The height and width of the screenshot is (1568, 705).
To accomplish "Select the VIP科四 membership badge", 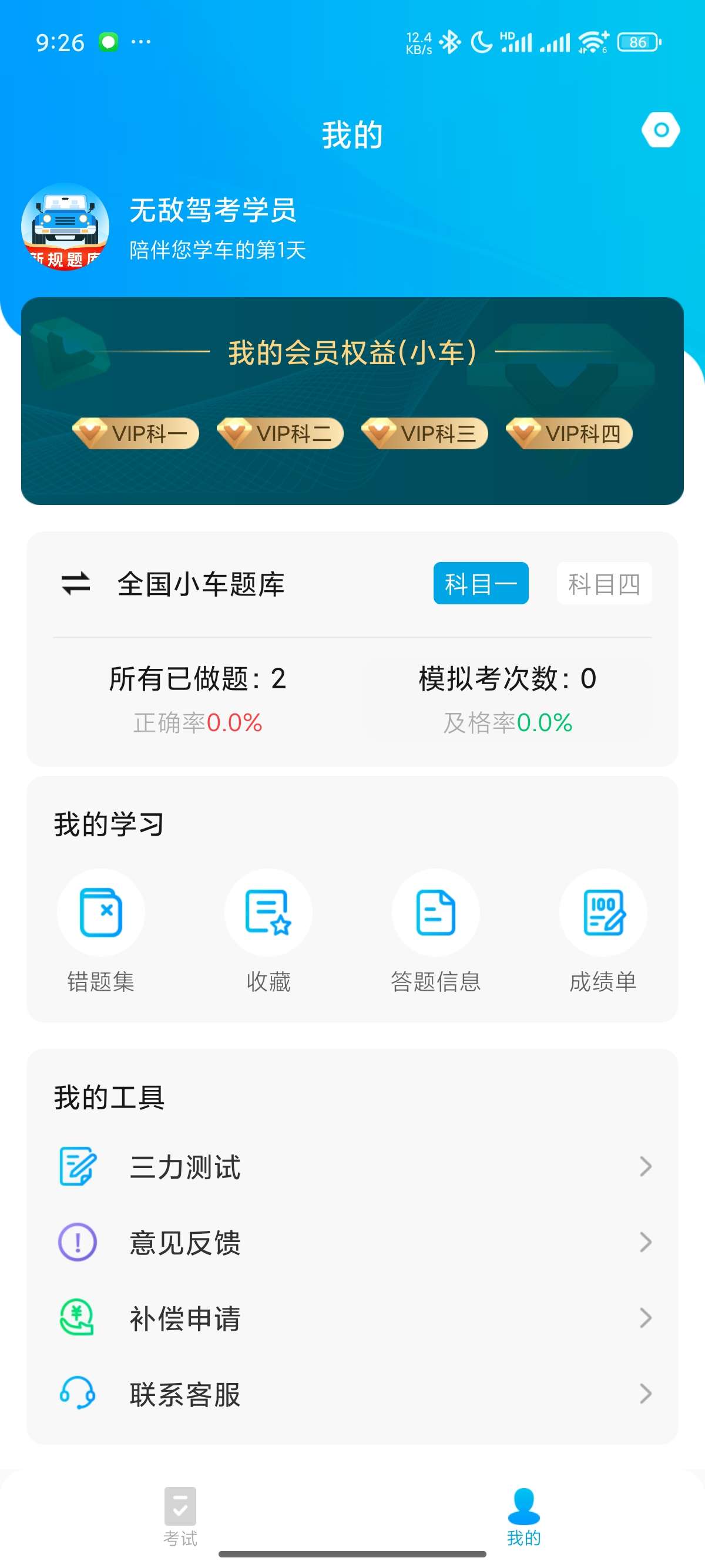I will click(x=569, y=433).
